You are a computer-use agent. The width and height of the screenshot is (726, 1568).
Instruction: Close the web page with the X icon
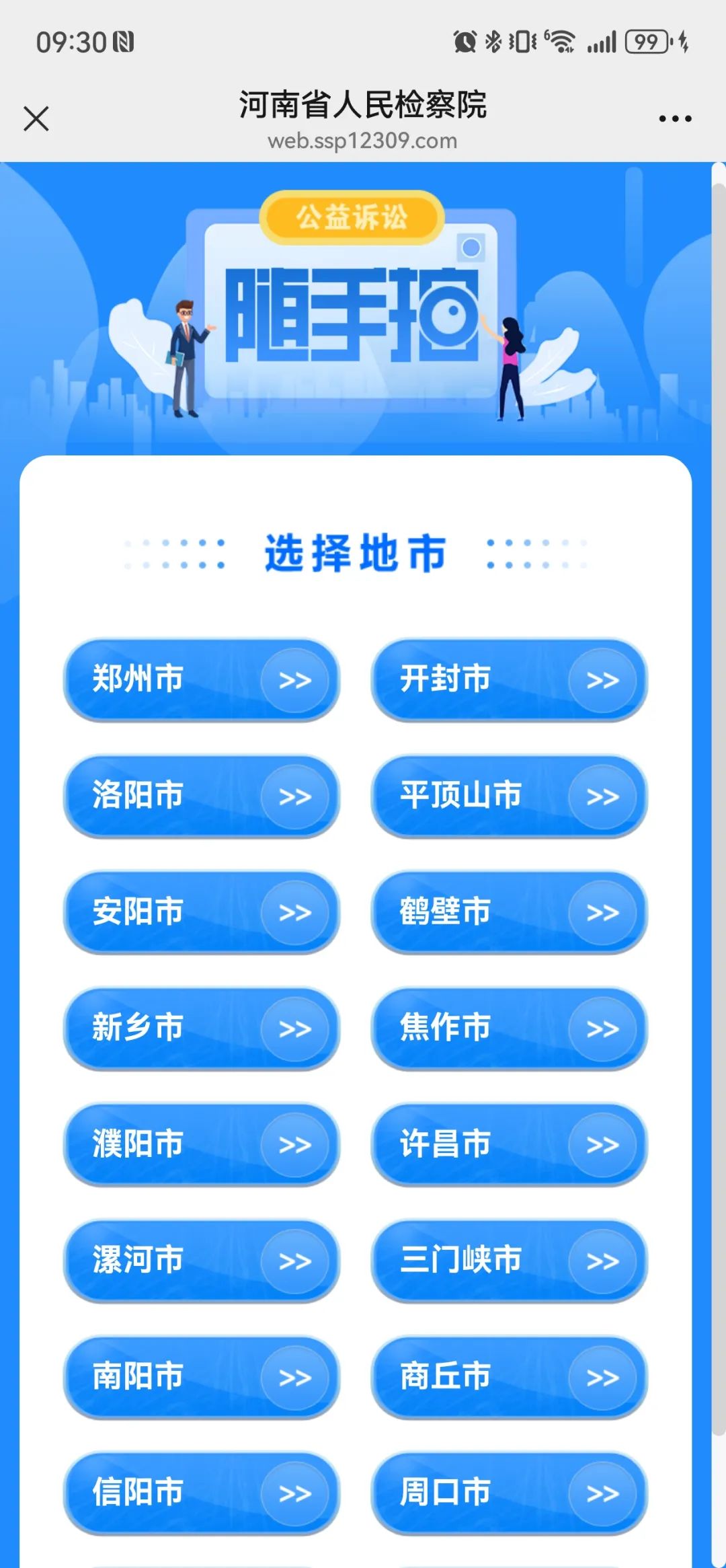[36, 118]
